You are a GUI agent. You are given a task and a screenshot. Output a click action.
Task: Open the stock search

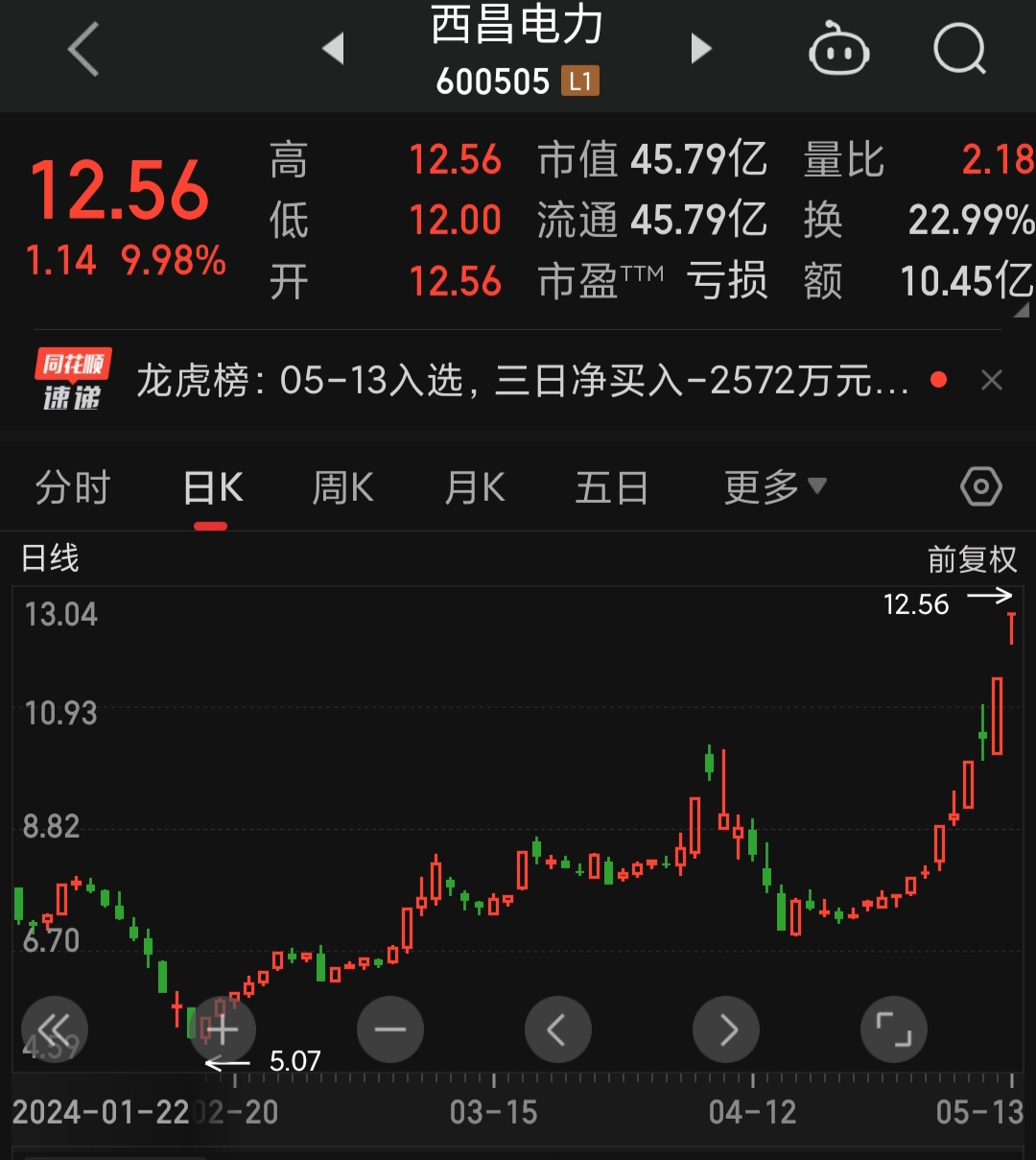pyautogui.click(x=959, y=49)
